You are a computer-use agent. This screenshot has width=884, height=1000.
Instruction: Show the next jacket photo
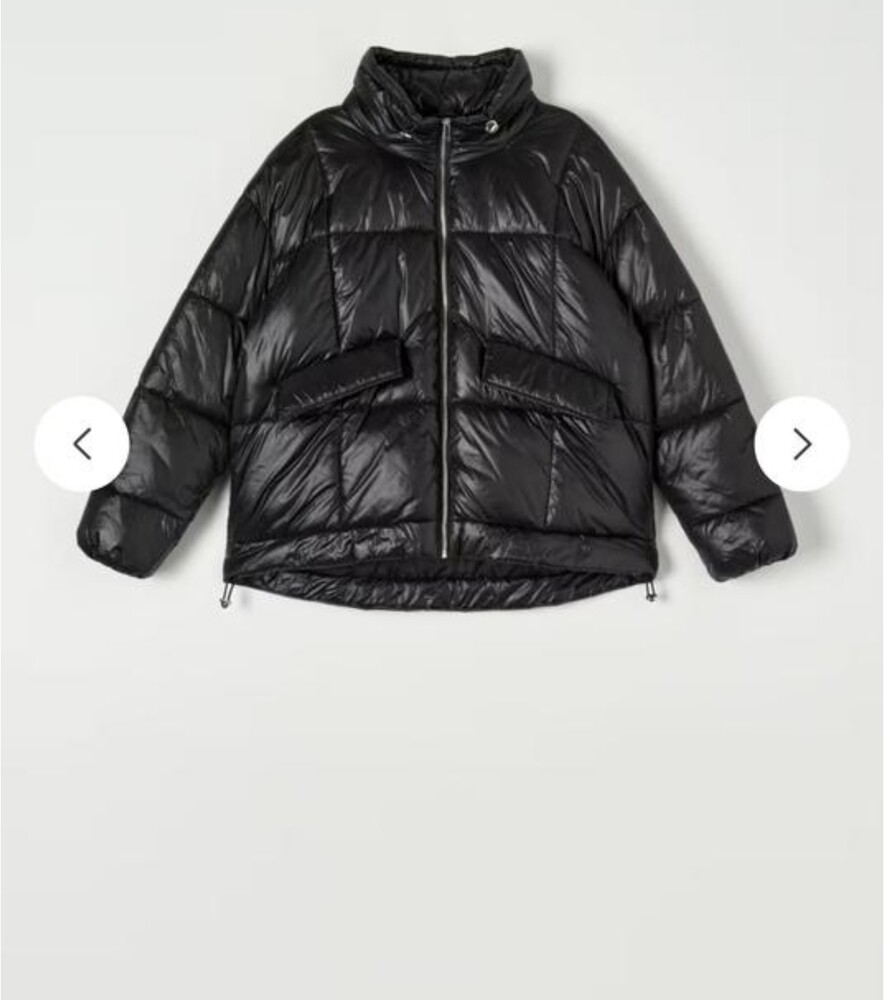coord(801,443)
